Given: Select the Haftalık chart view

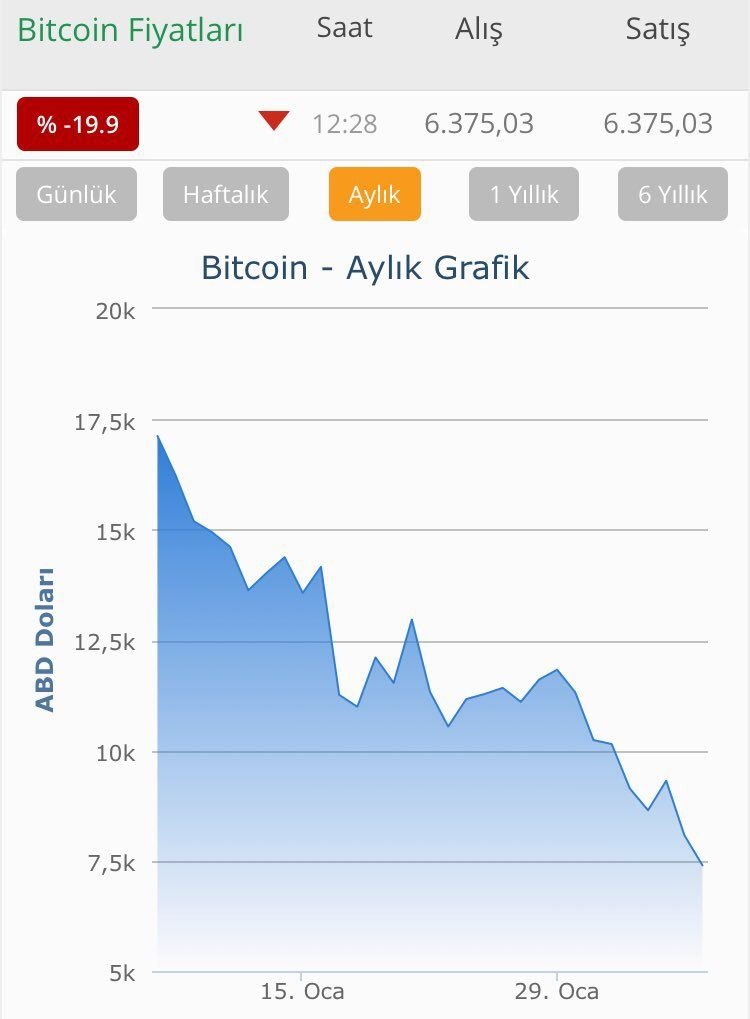Looking at the screenshot, I should point(225,194).
